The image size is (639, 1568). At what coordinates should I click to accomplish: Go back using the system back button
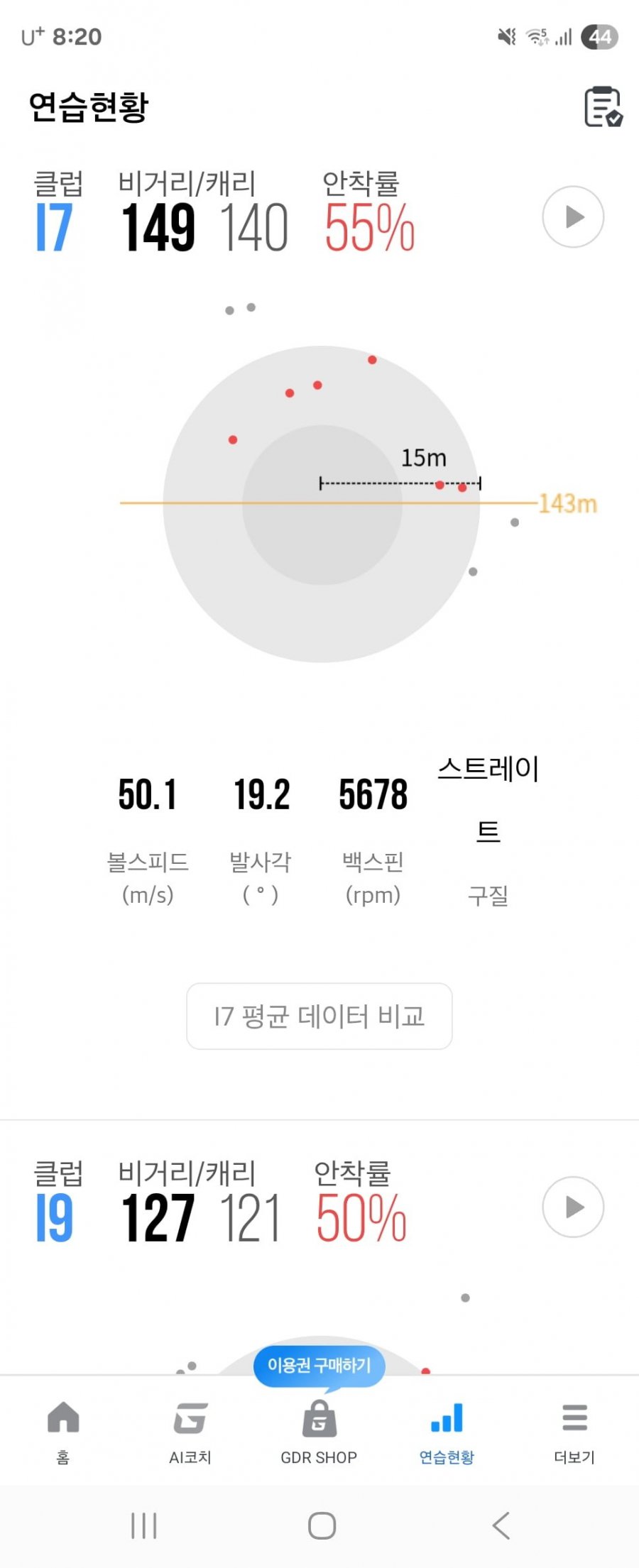click(501, 1525)
